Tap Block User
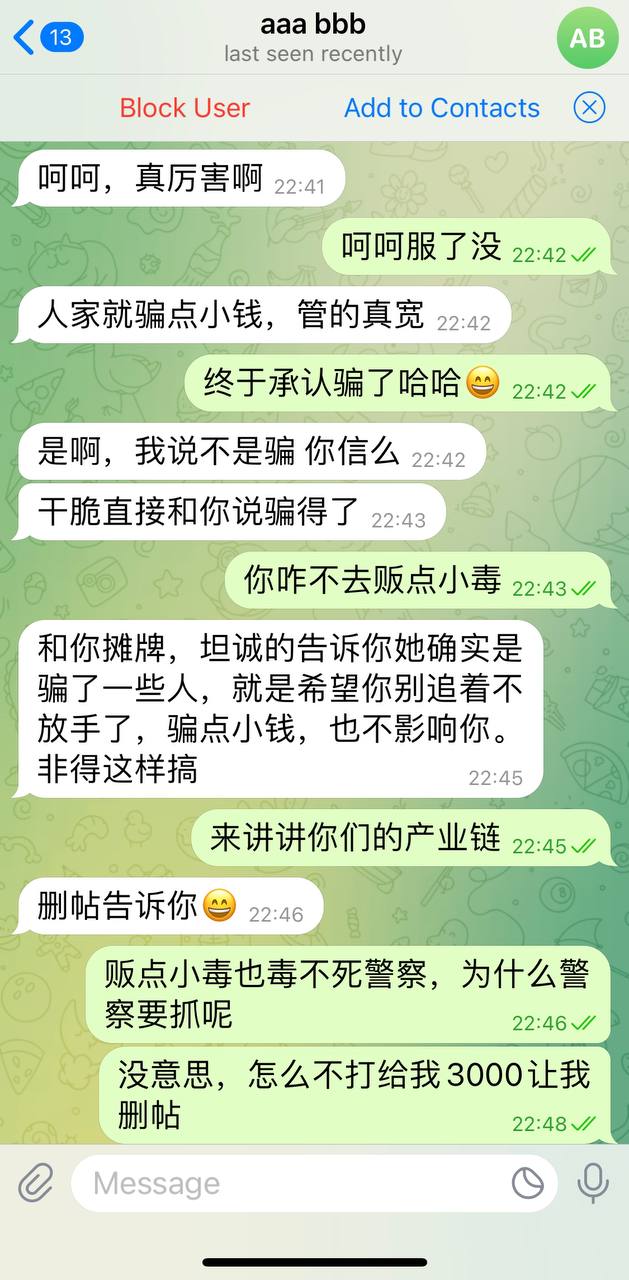The image size is (629, 1280). coord(184,108)
